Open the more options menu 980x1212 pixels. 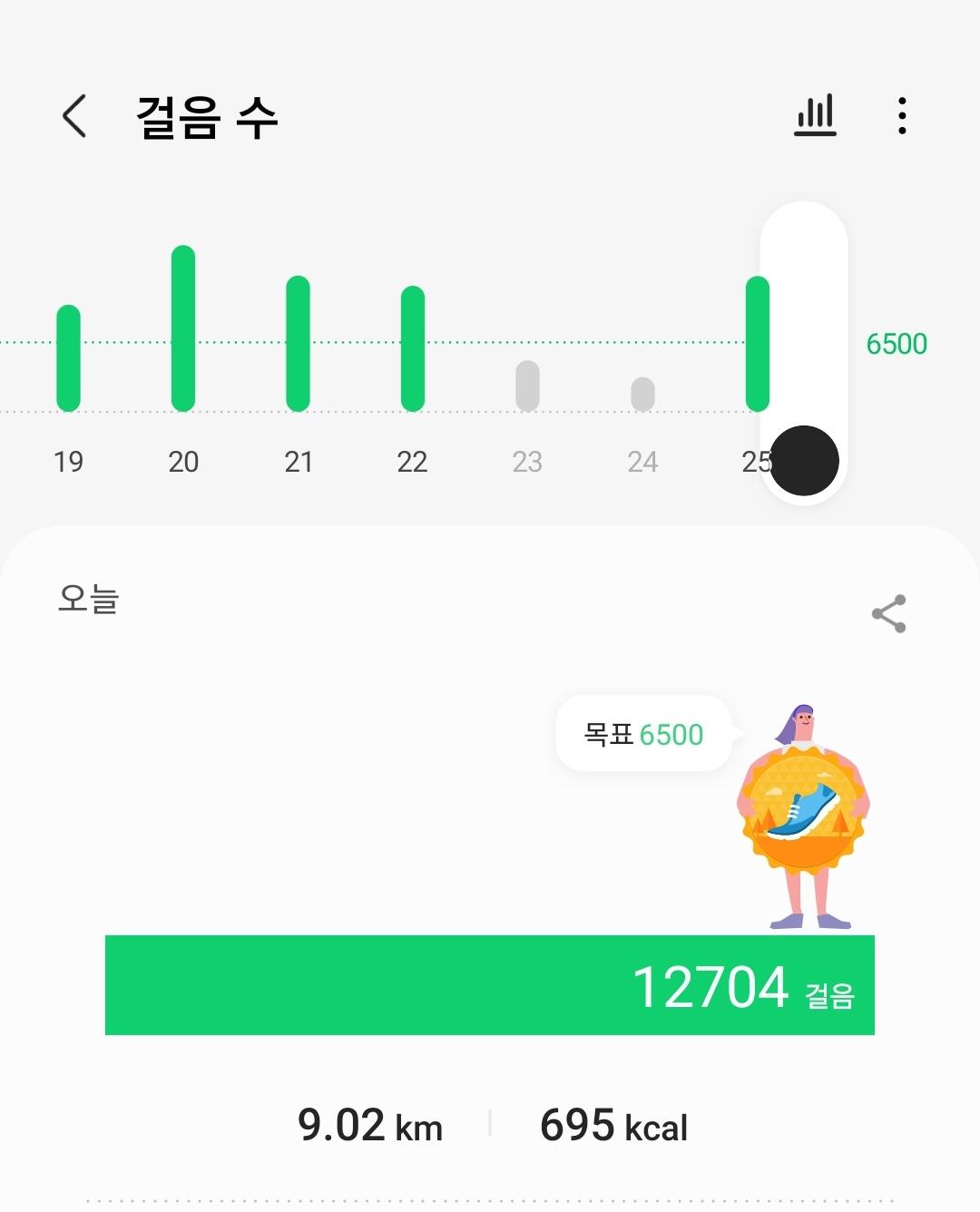pos(901,116)
